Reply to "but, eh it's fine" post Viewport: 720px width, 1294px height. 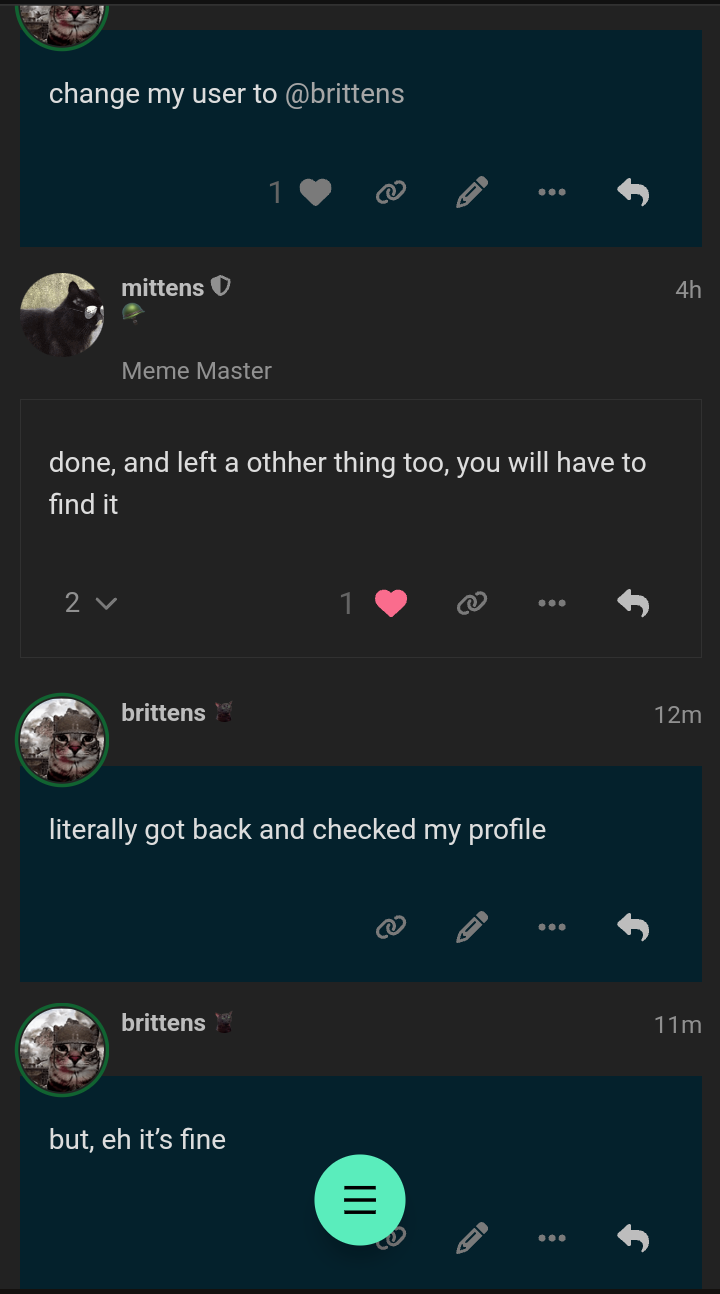point(633,1238)
